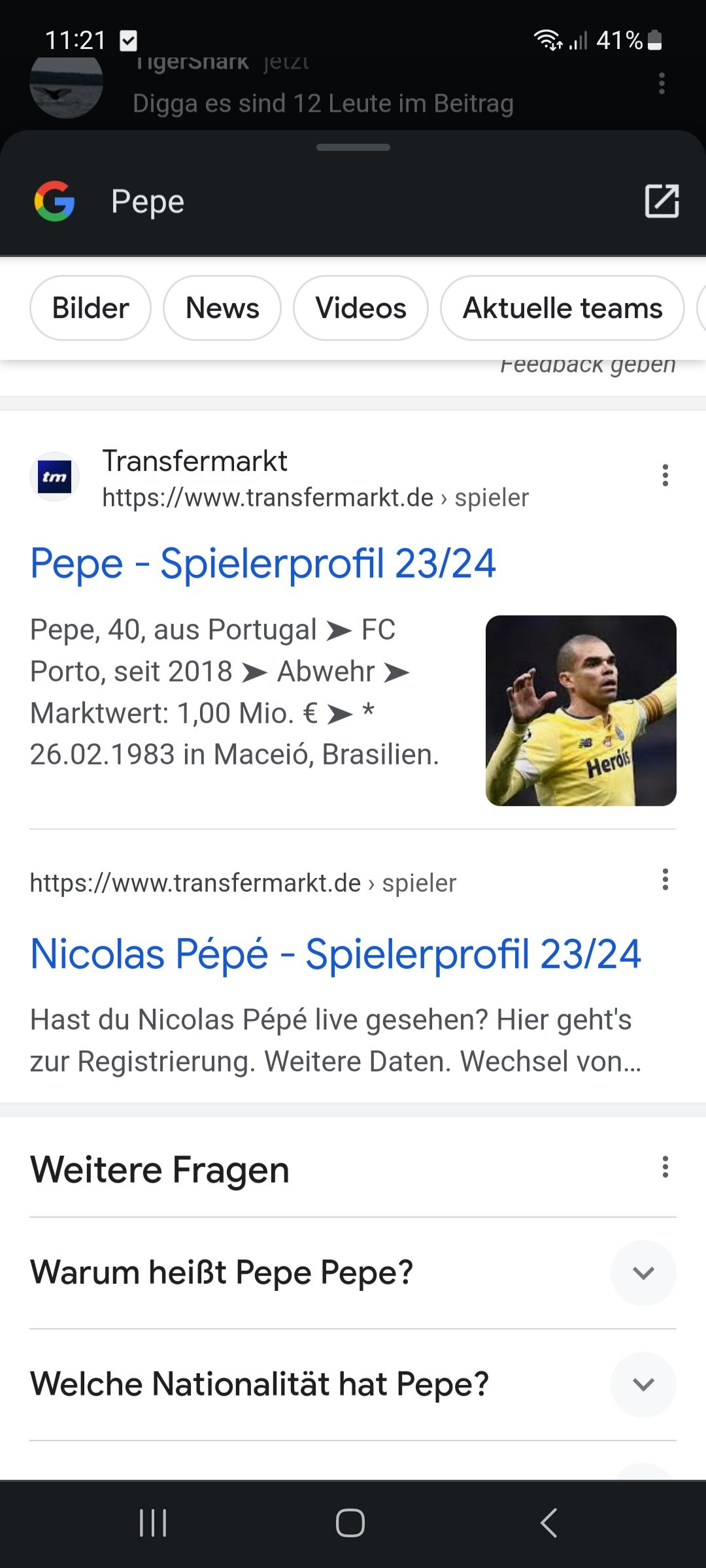706x1568 pixels.
Task: Select the Aktuelle teams chip
Action: pos(562,308)
